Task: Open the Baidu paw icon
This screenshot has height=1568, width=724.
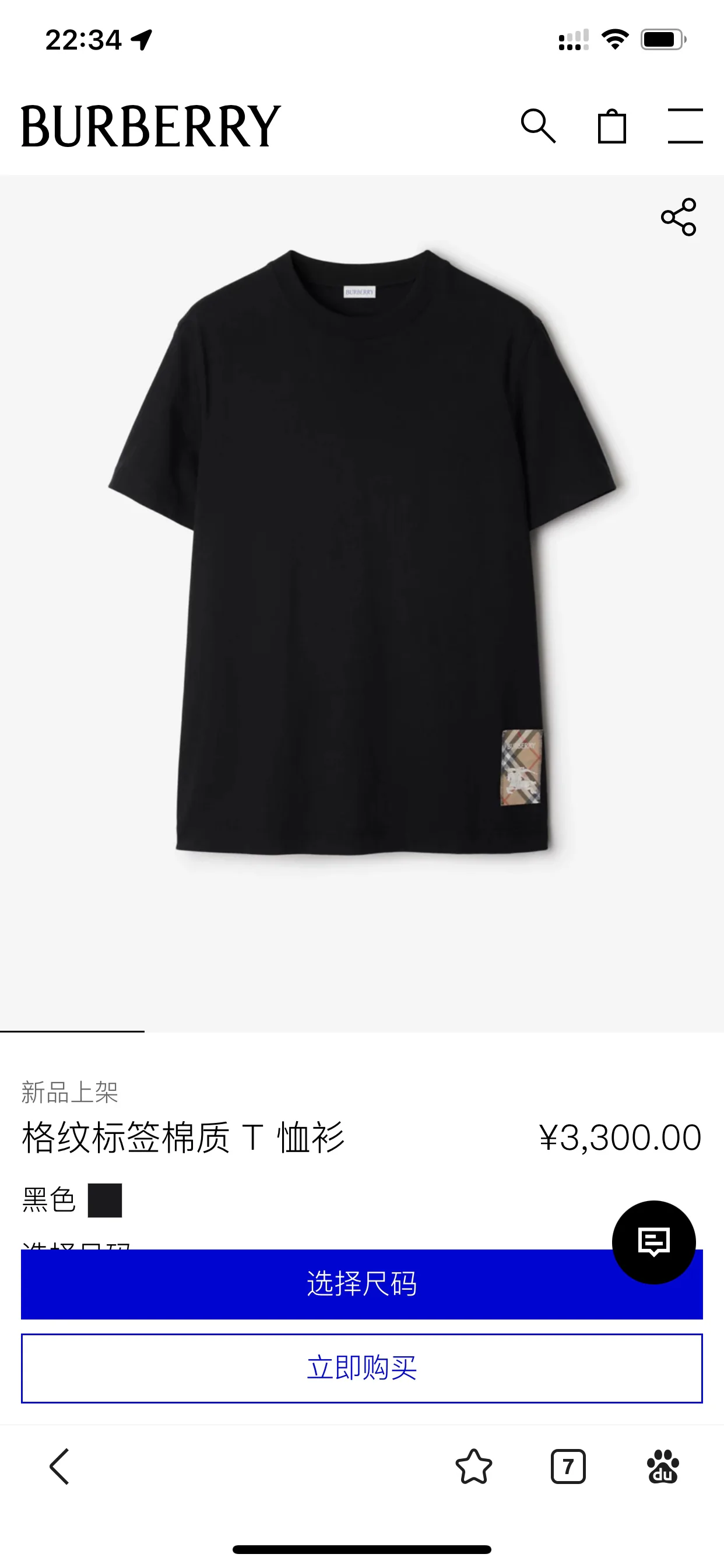Action: tap(663, 1467)
